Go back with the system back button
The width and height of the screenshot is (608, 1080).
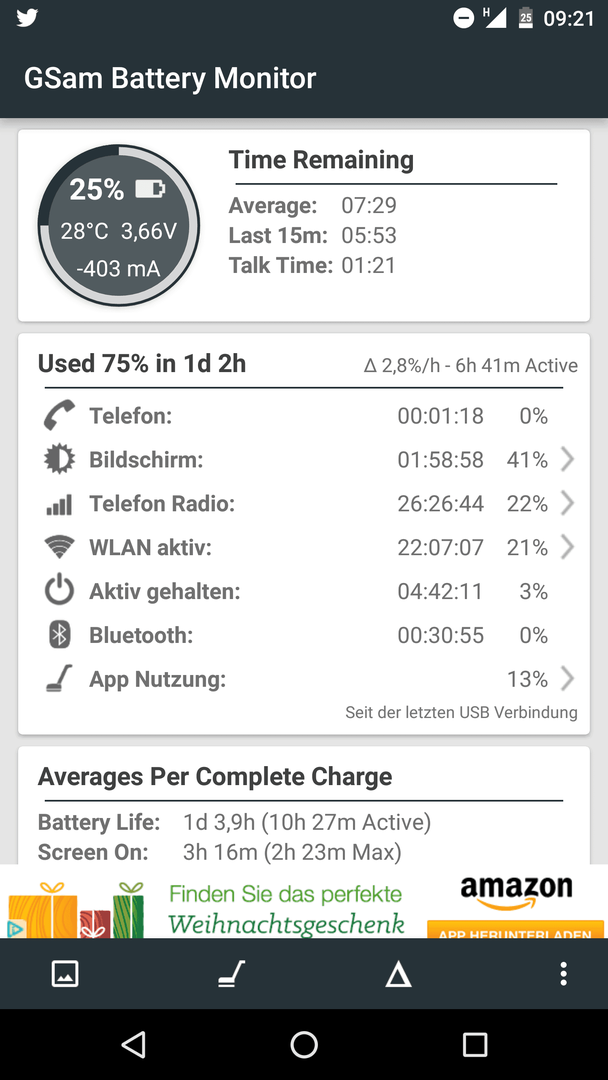[x=133, y=1044]
